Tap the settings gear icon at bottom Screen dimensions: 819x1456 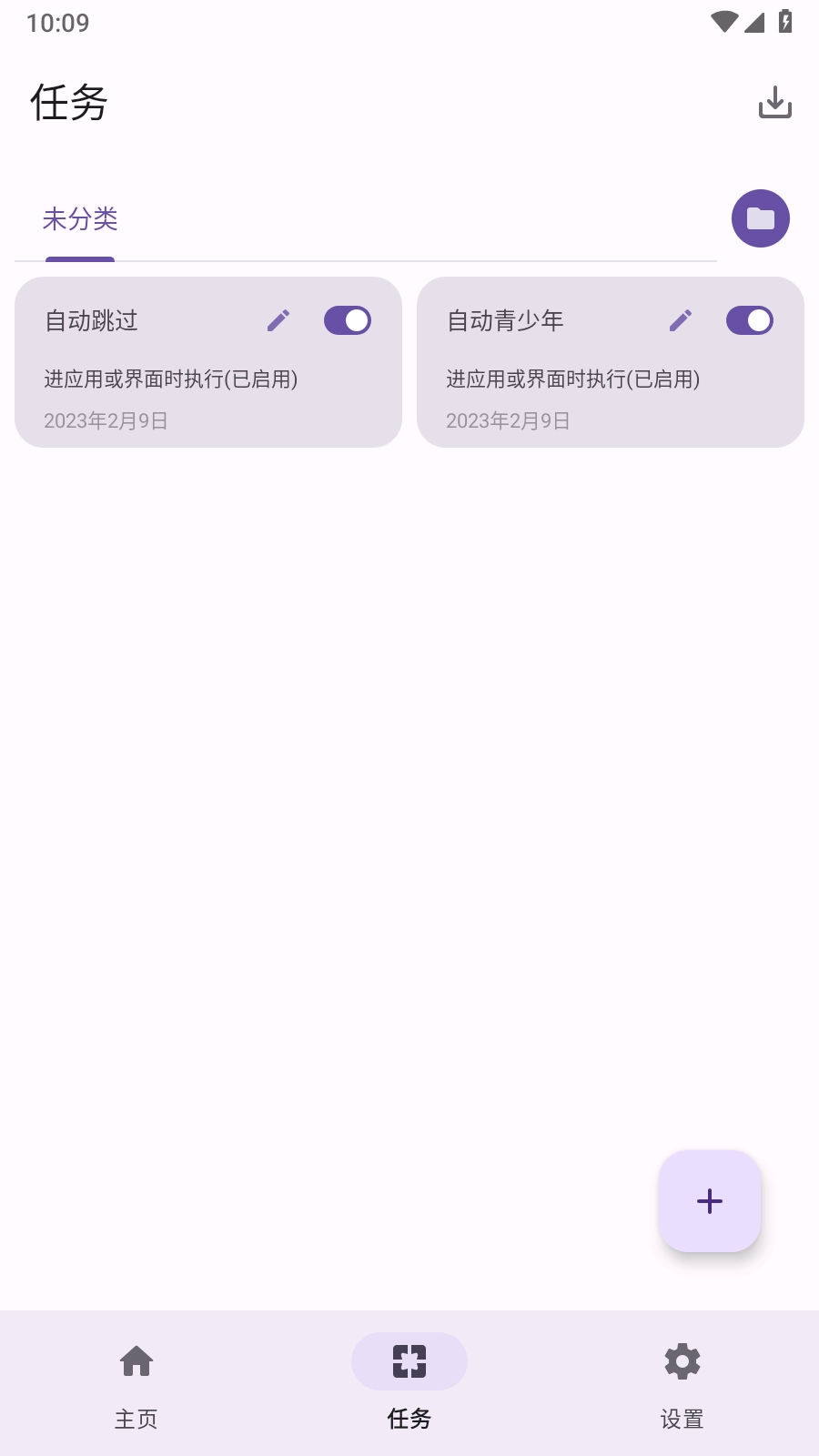click(680, 1362)
